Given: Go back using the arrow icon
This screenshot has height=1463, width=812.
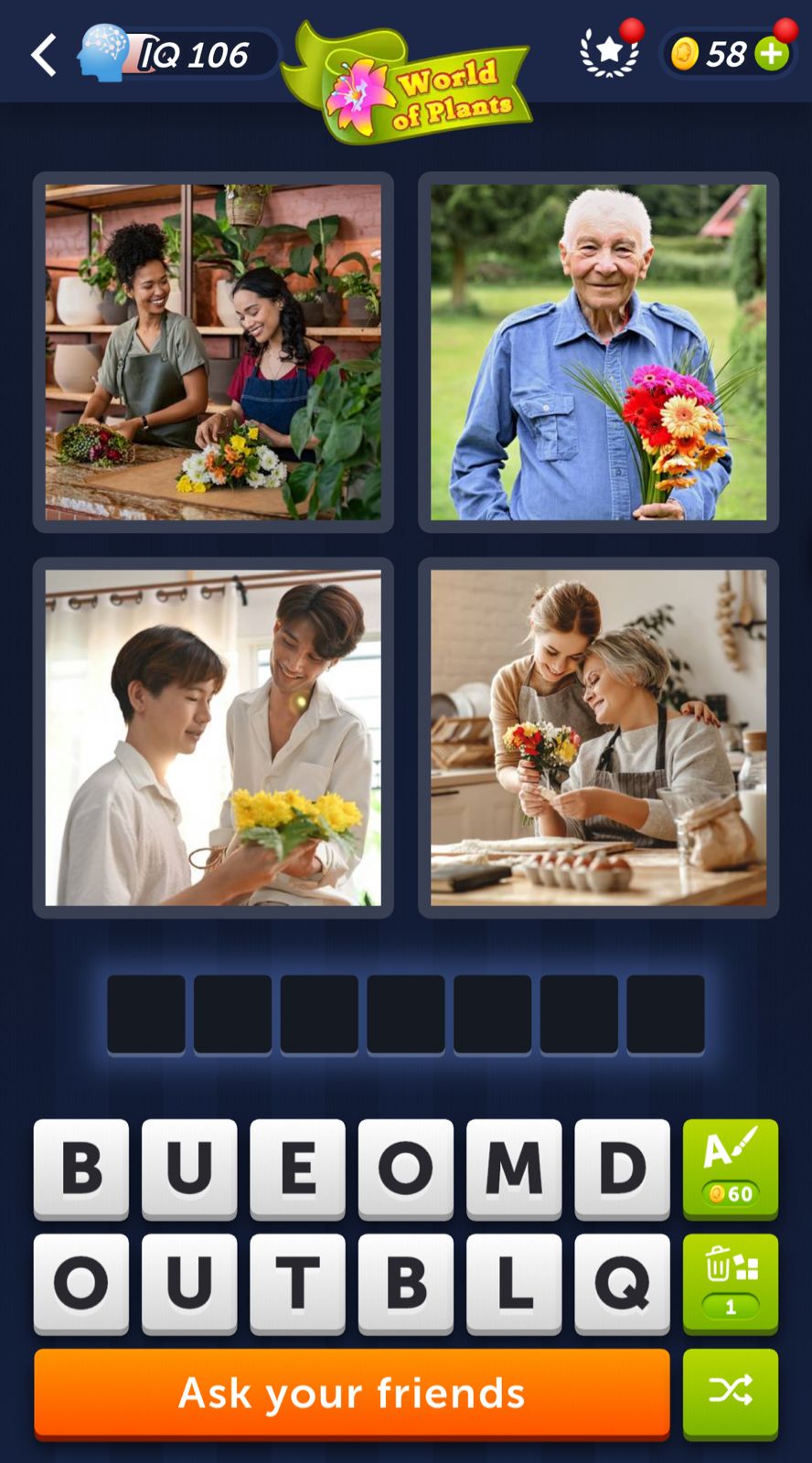Looking at the screenshot, I should tap(44, 55).
